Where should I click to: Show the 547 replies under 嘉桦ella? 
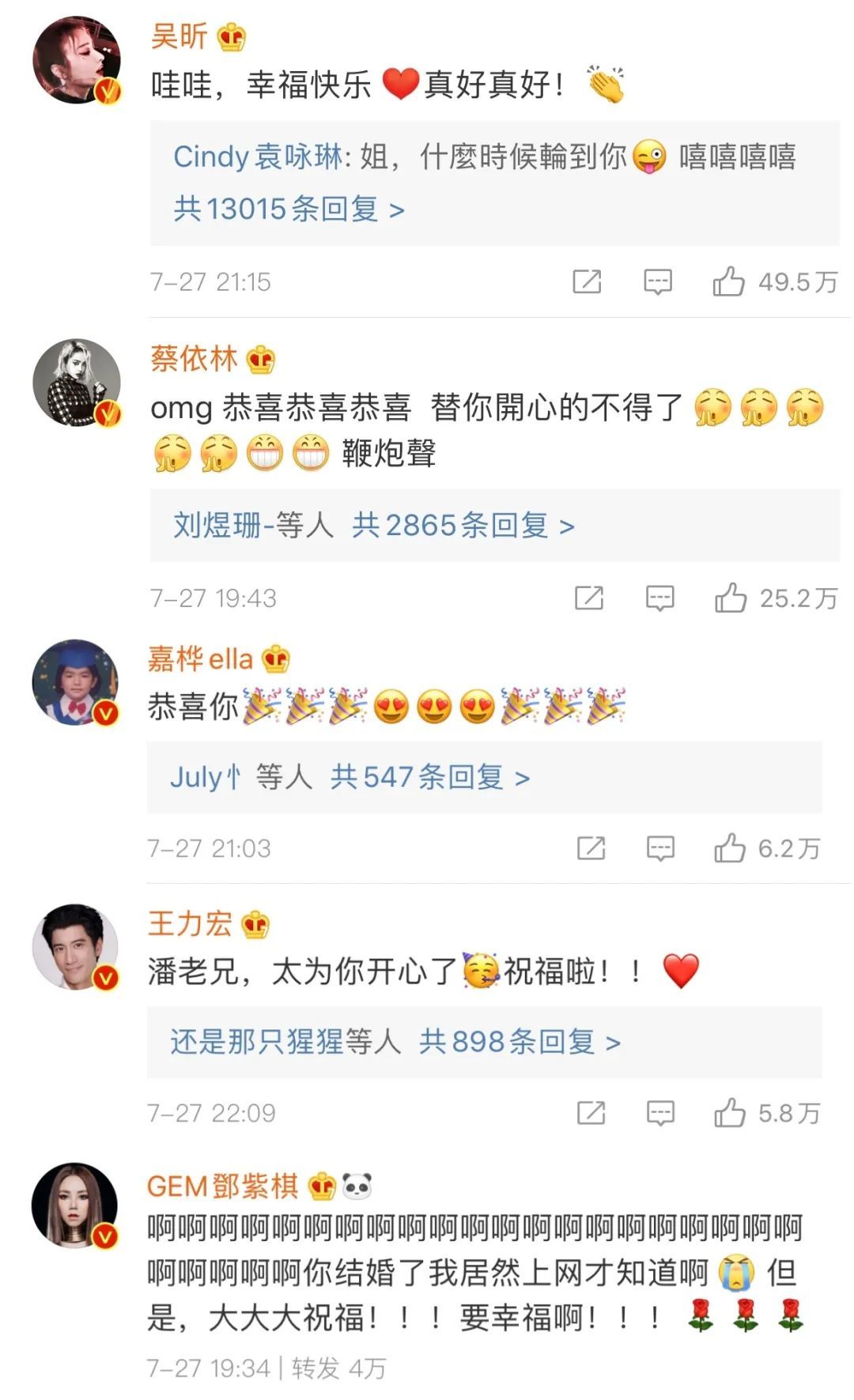[x=429, y=777]
